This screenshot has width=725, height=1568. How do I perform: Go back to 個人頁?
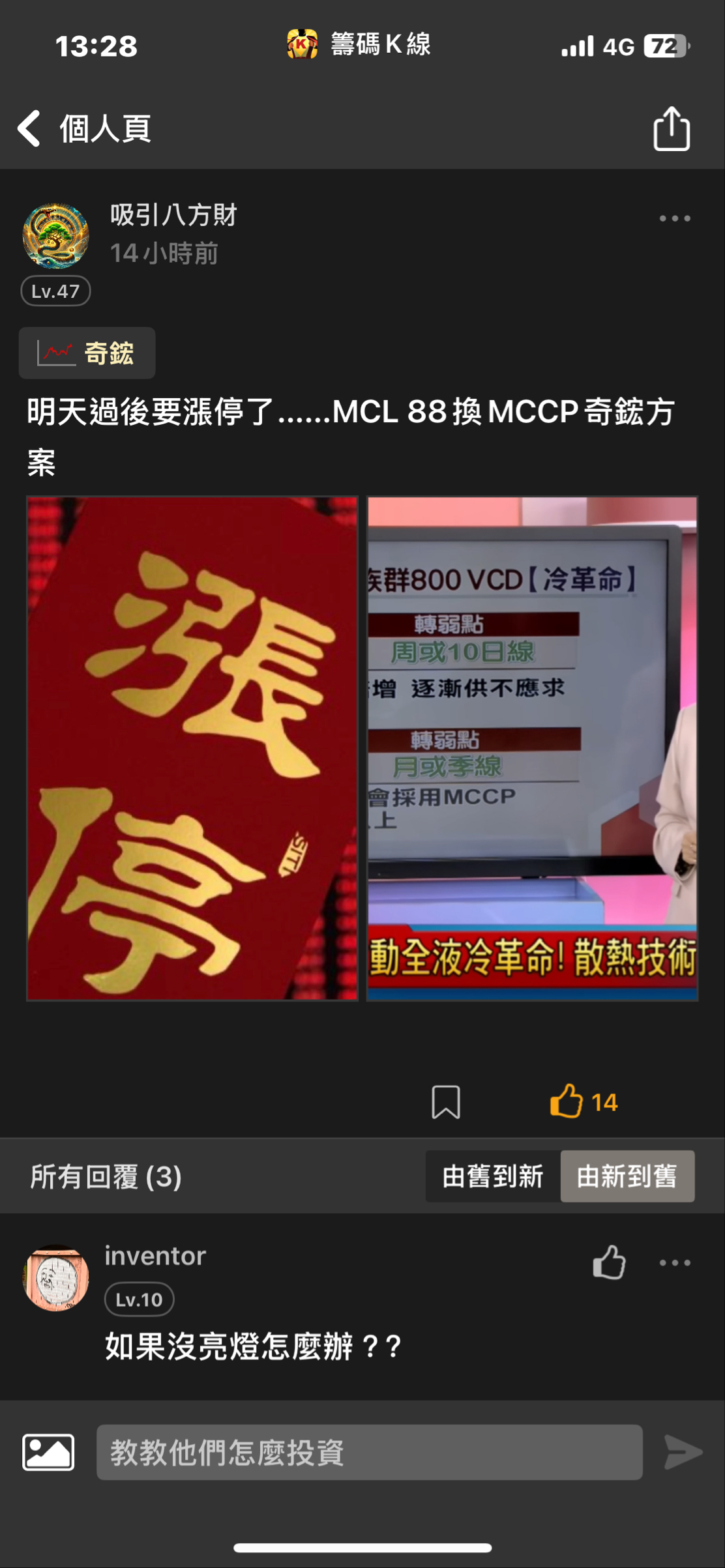83,128
